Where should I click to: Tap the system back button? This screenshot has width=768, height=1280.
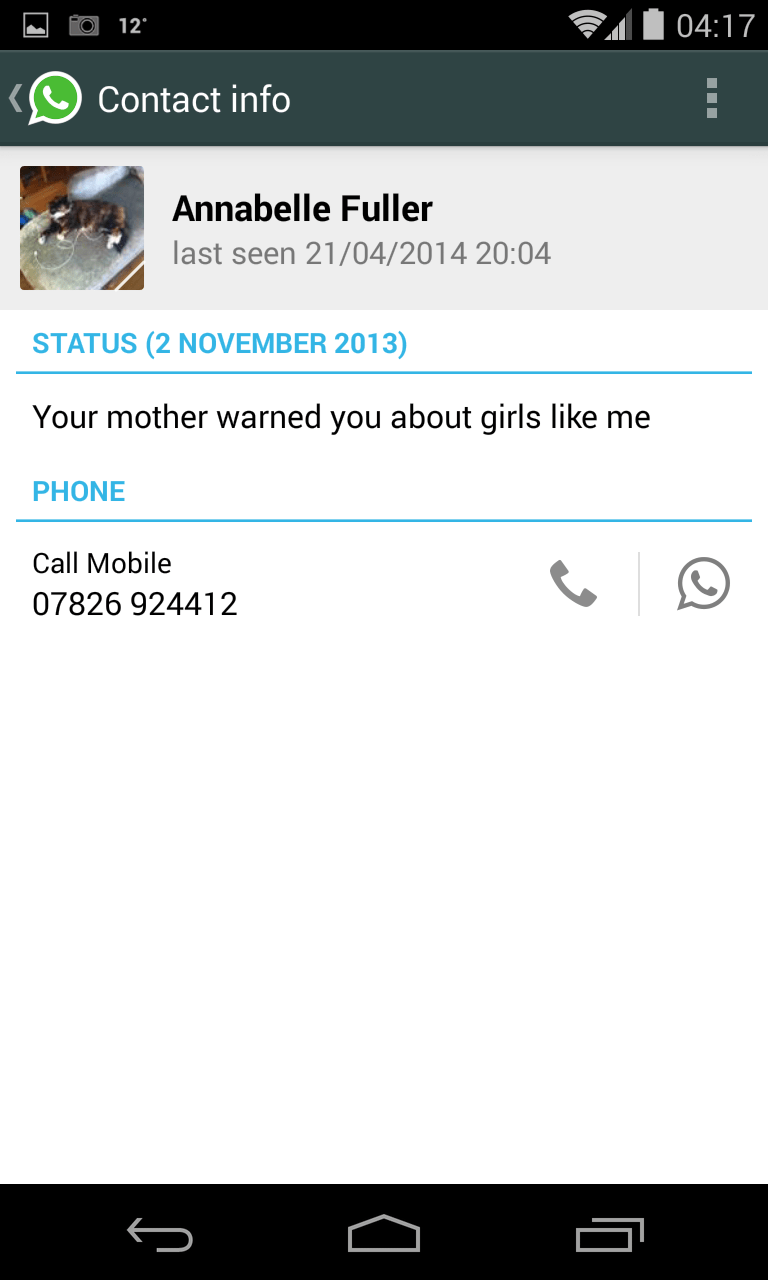click(x=160, y=1236)
